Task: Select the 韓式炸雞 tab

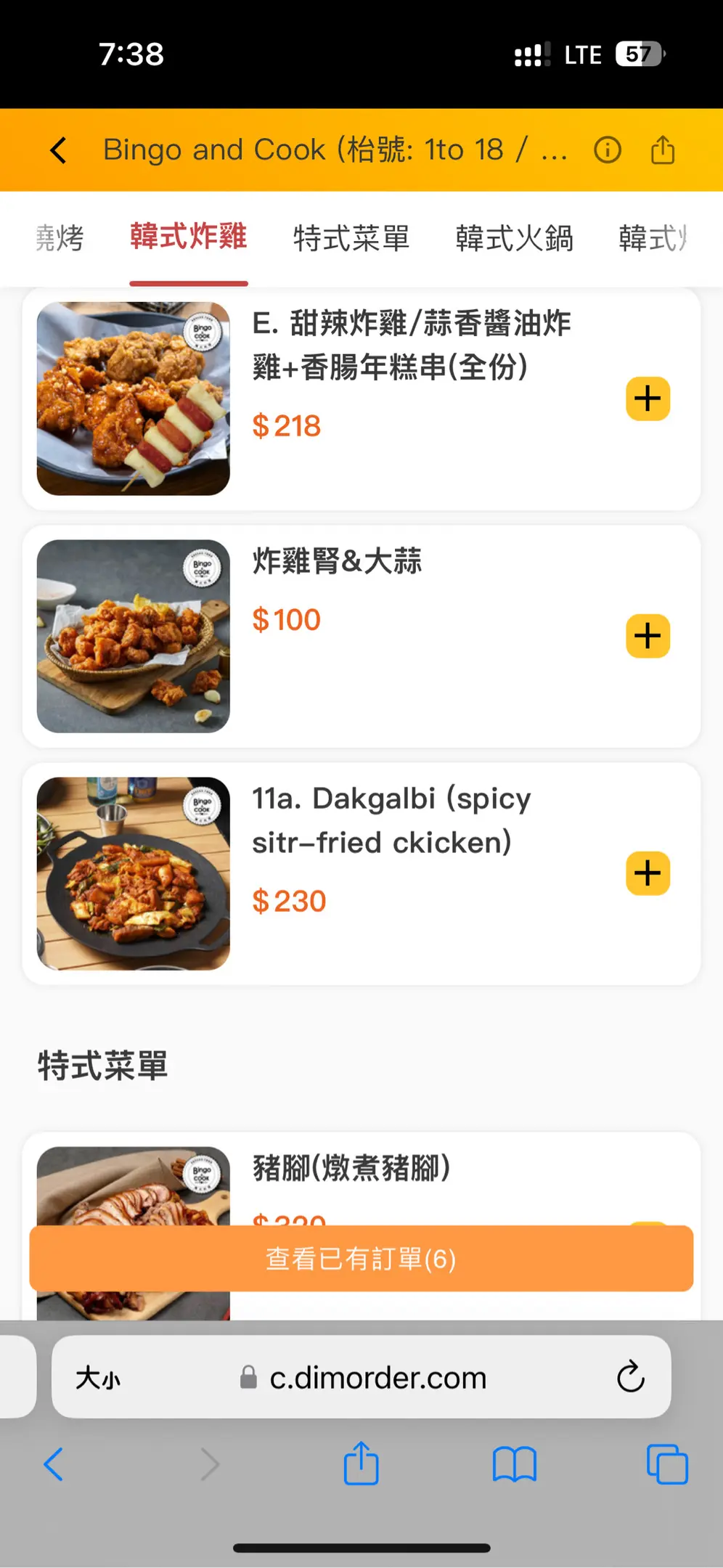Action: pos(189,237)
